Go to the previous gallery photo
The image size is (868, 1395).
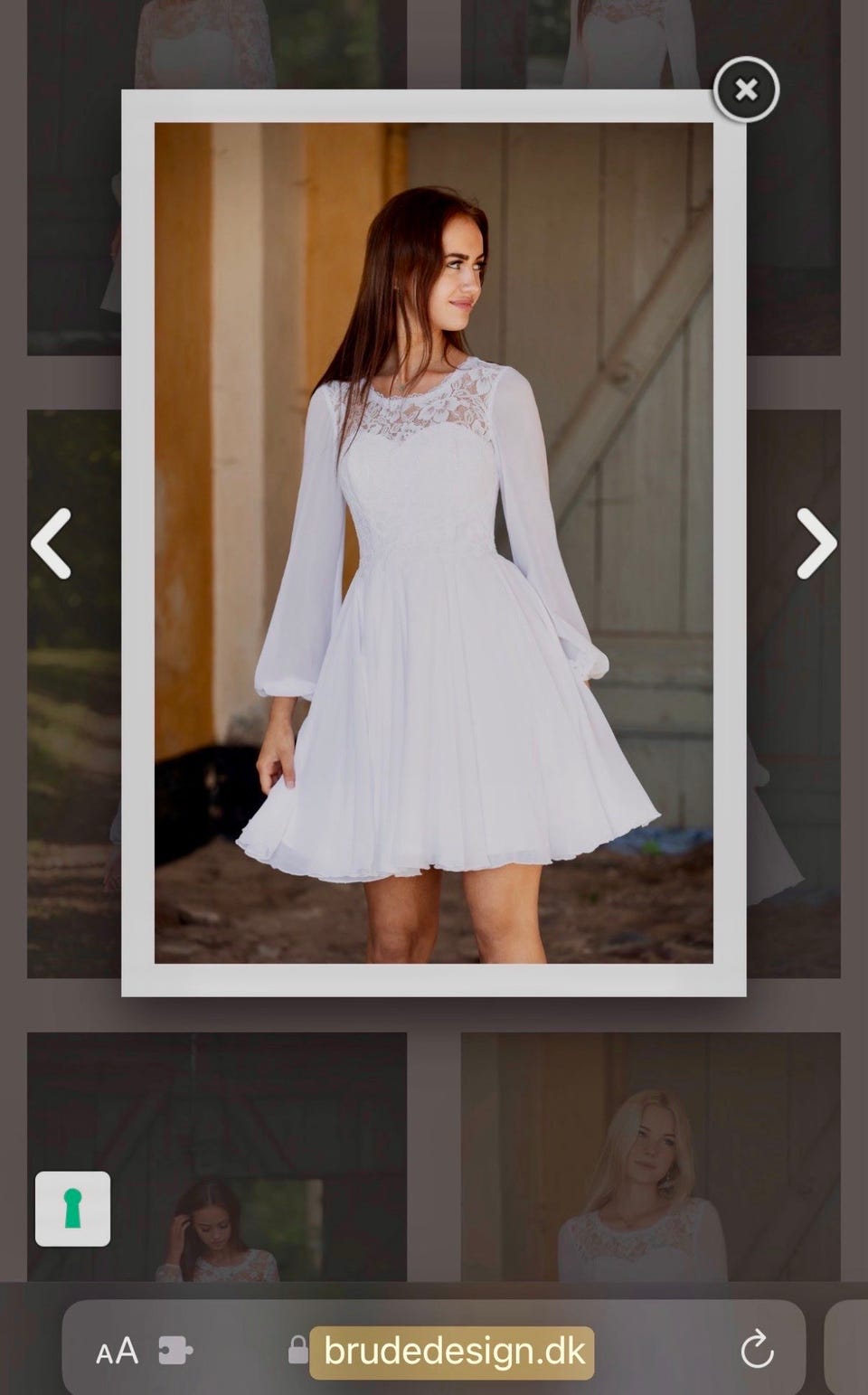tap(51, 543)
